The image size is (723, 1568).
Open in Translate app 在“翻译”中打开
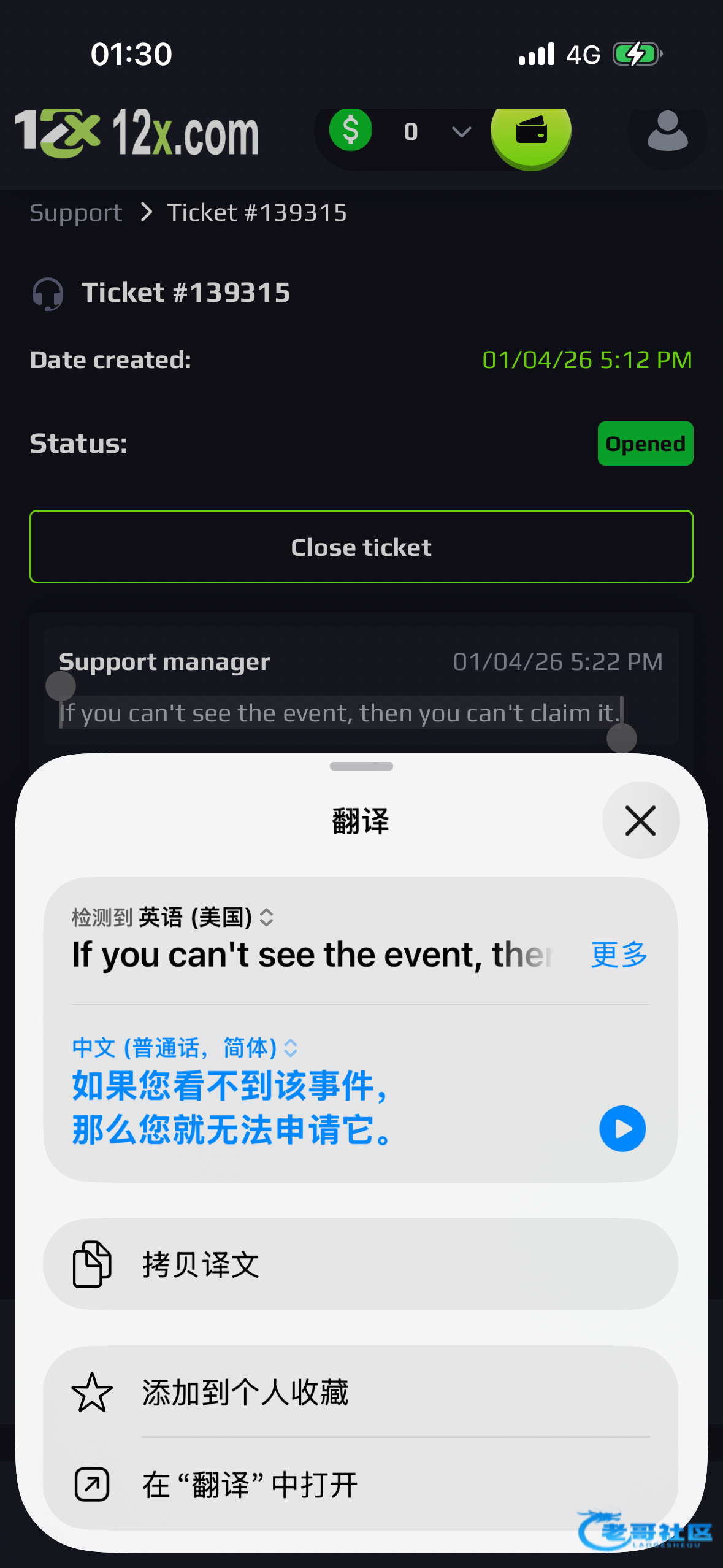[360, 1485]
